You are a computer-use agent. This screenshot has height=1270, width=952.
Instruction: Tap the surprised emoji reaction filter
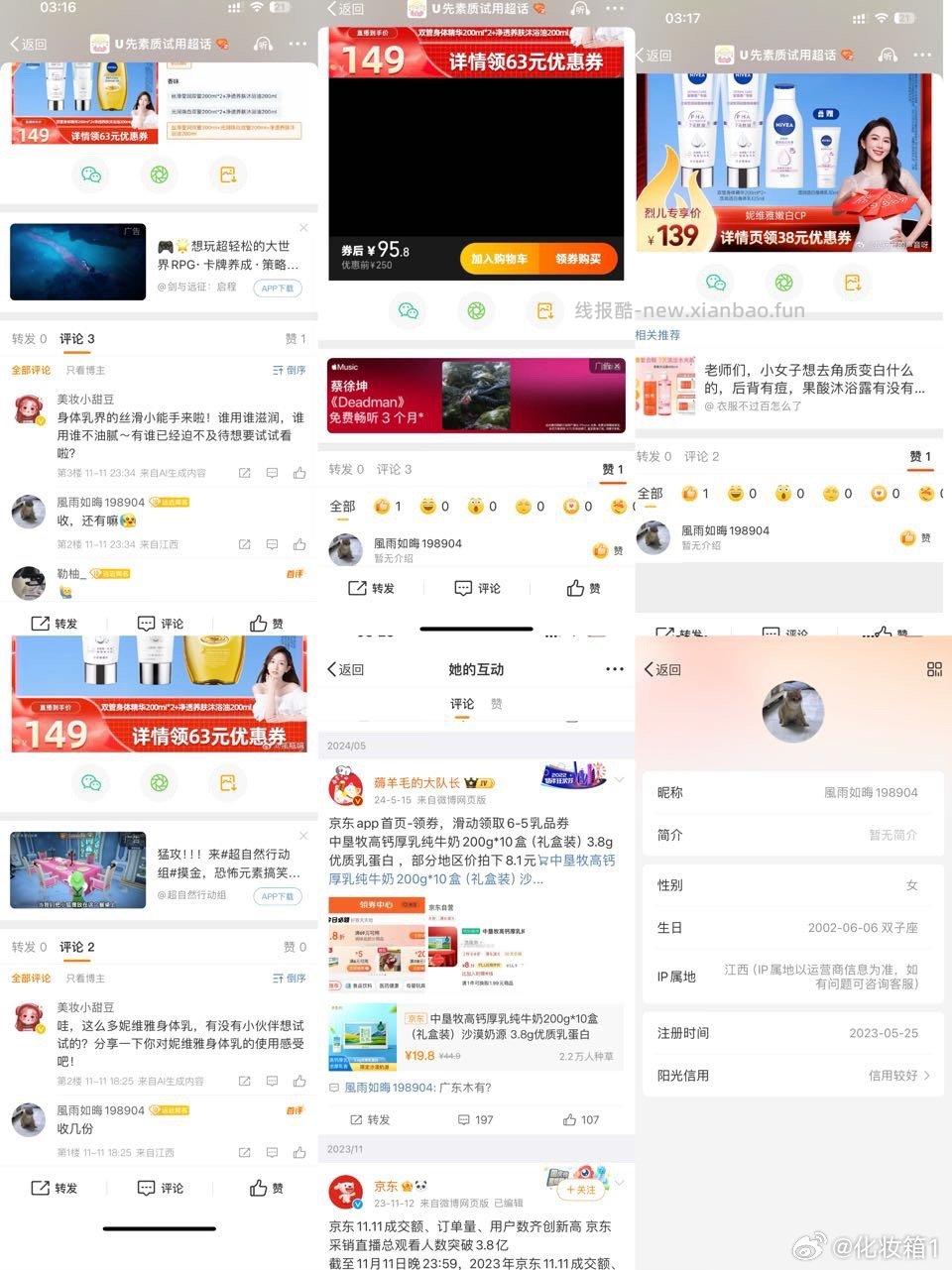coord(474,506)
